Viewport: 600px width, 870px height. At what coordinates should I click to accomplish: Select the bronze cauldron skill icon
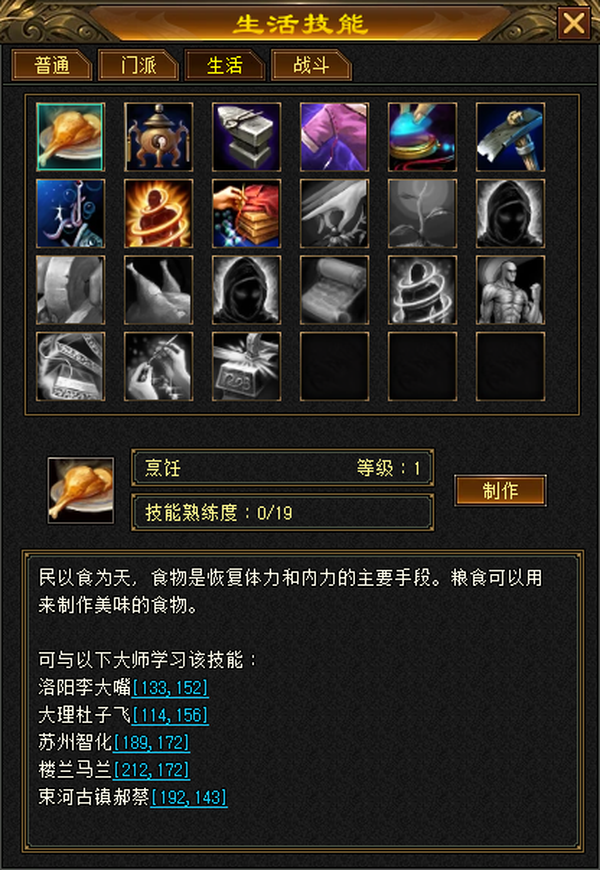(x=159, y=137)
